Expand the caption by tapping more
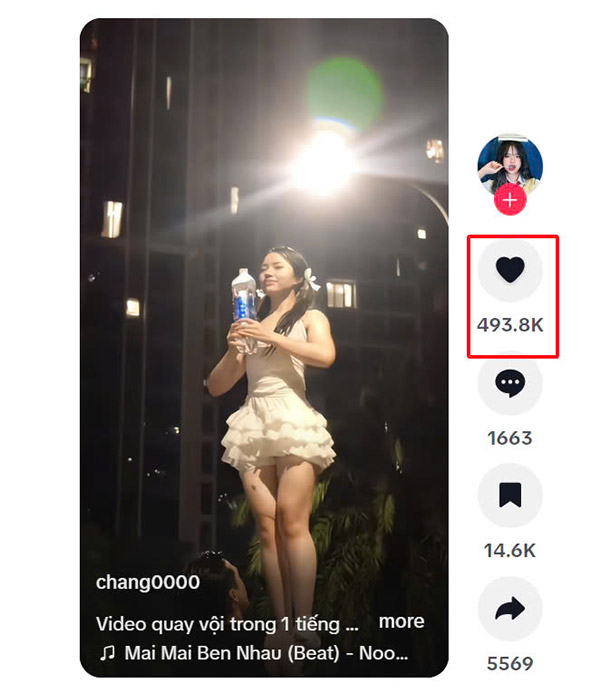Viewport: 600px width, 693px height. [x=401, y=621]
